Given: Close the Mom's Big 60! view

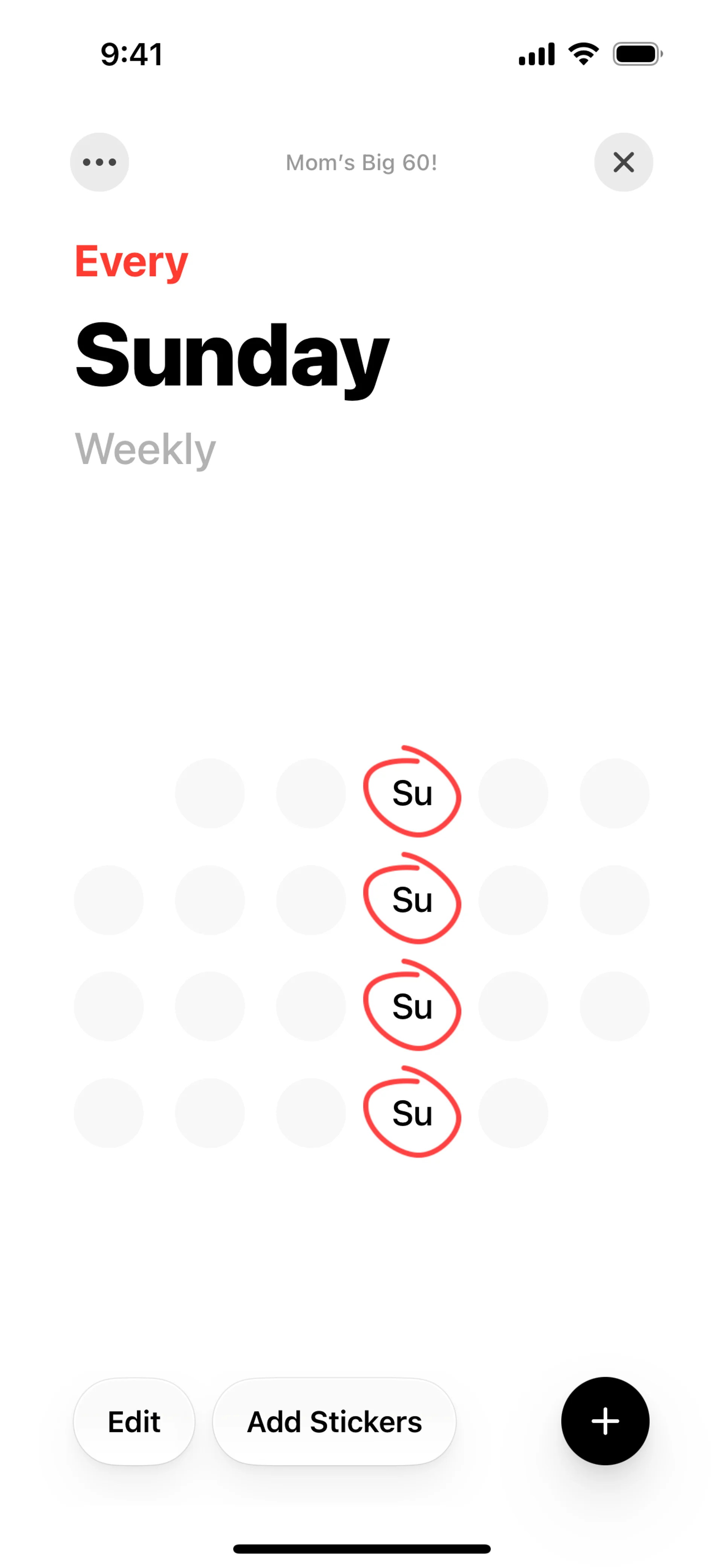Looking at the screenshot, I should (623, 162).
